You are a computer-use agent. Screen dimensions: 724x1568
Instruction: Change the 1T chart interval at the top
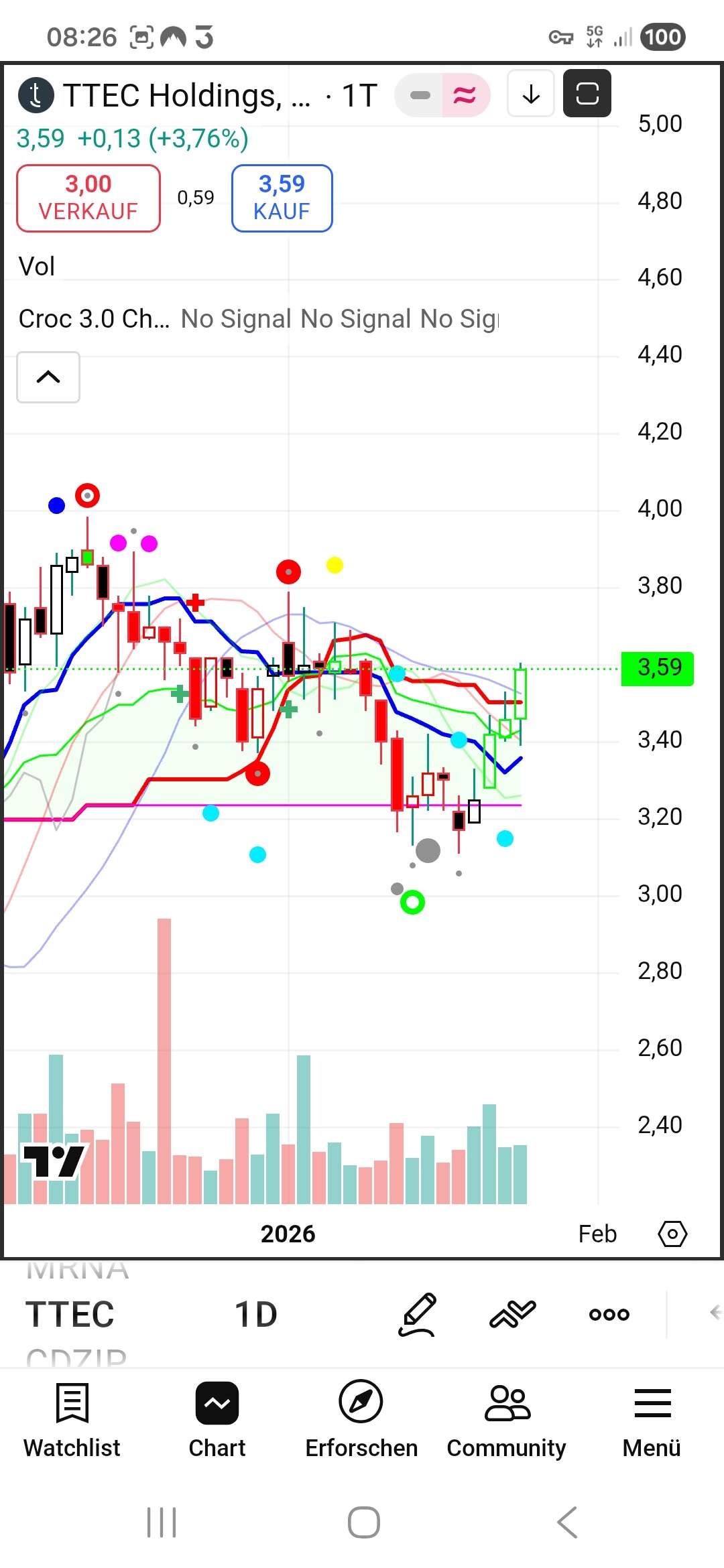359,95
